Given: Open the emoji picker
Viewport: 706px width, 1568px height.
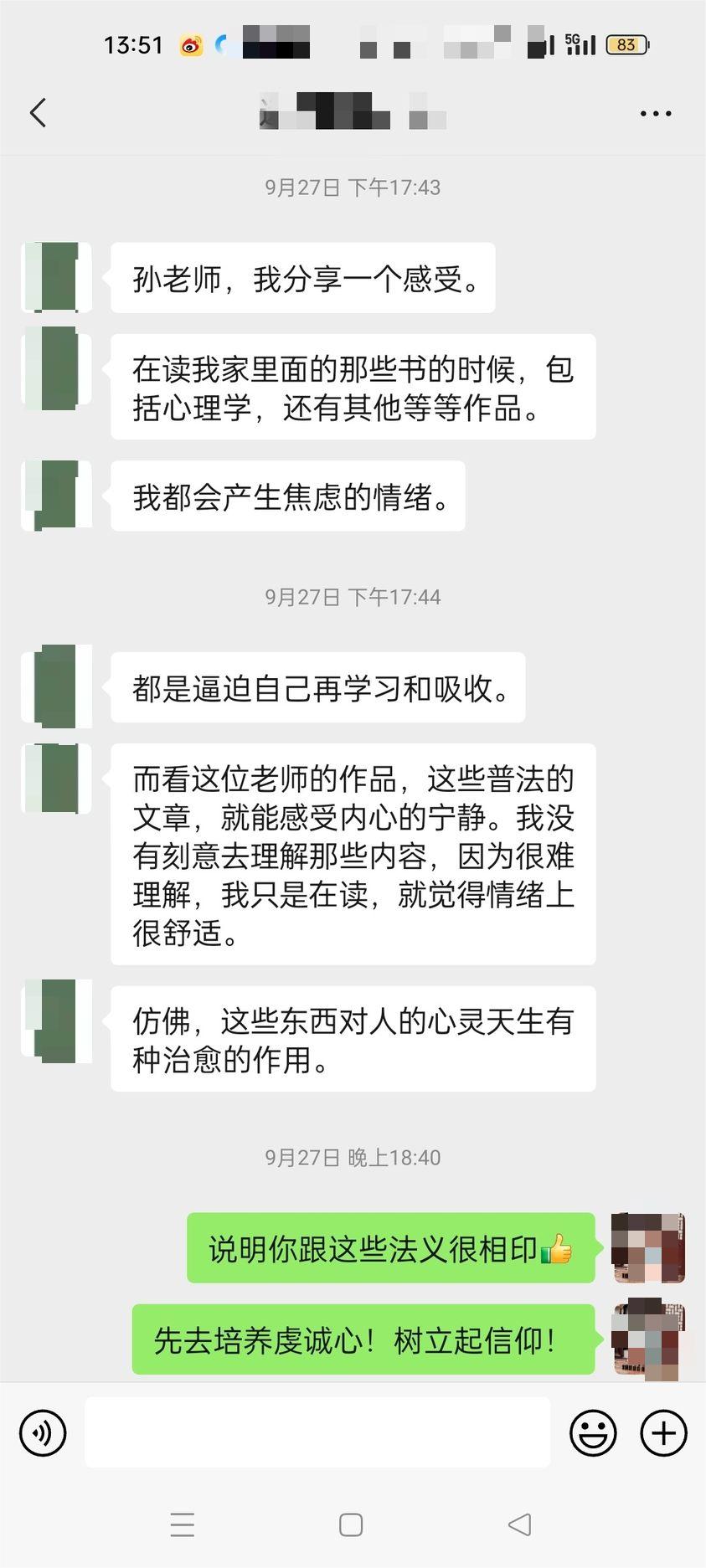Looking at the screenshot, I should (593, 1433).
